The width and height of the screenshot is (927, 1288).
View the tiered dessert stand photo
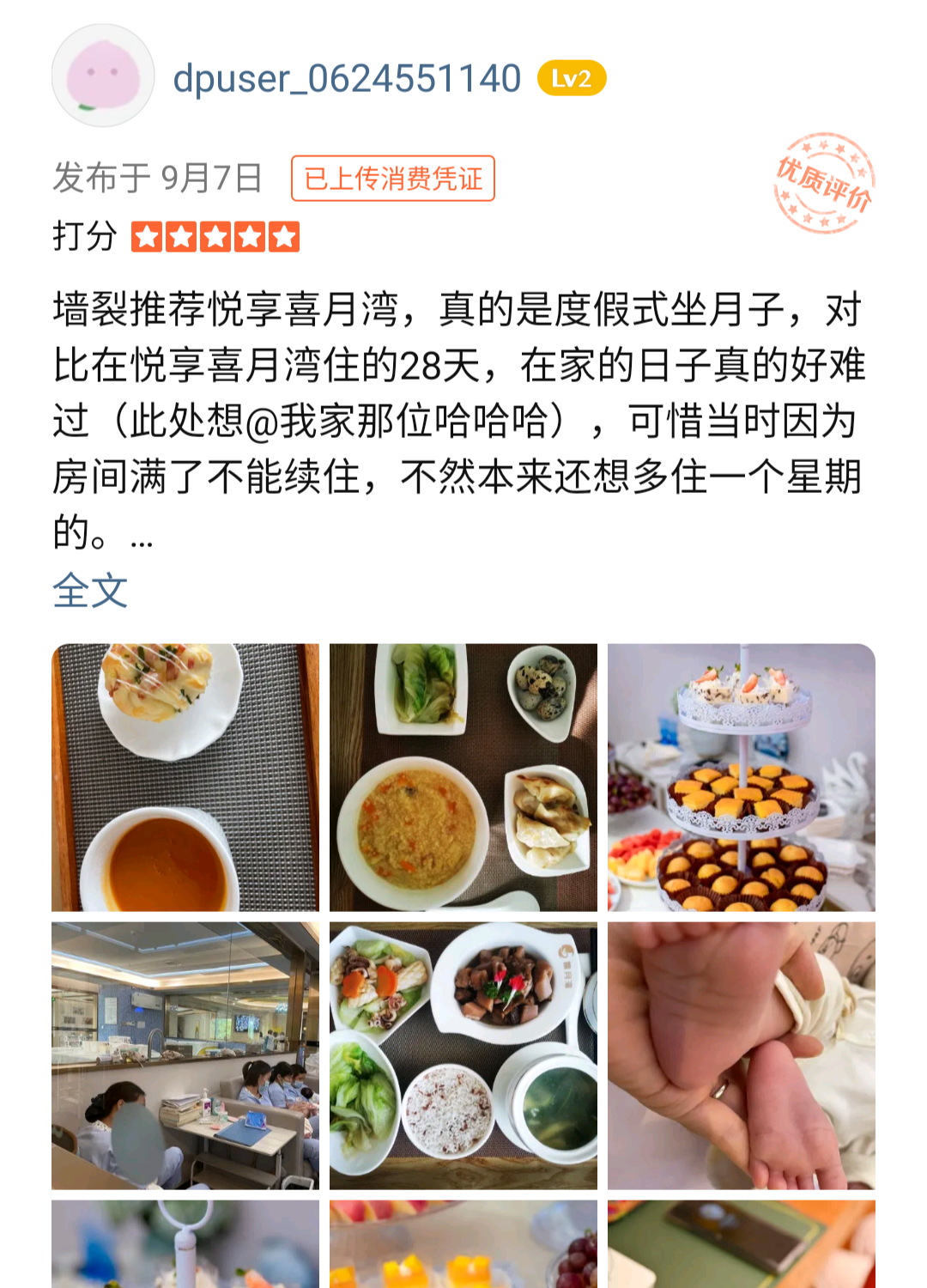(x=741, y=777)
